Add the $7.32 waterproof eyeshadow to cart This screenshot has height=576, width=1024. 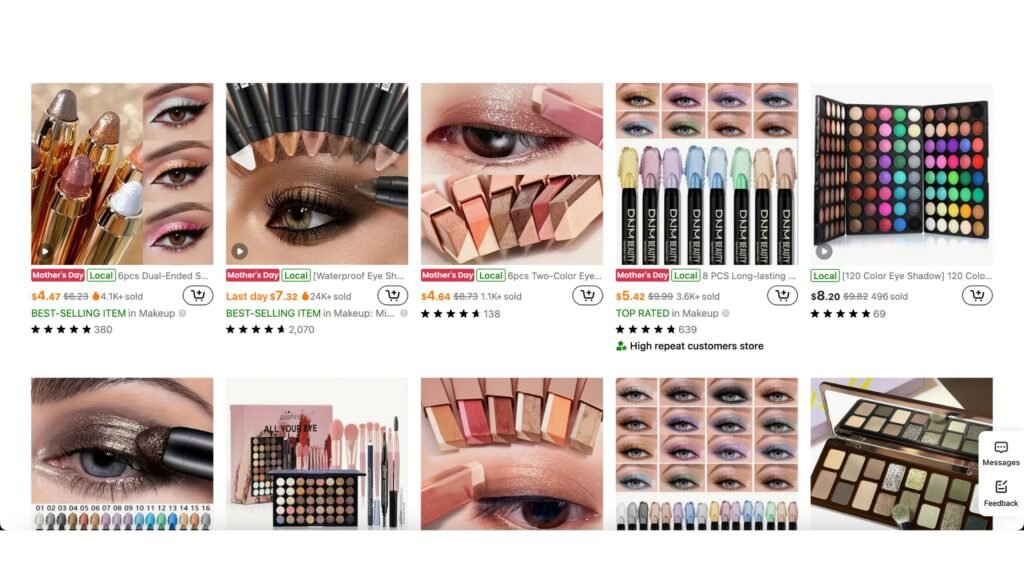393,296
